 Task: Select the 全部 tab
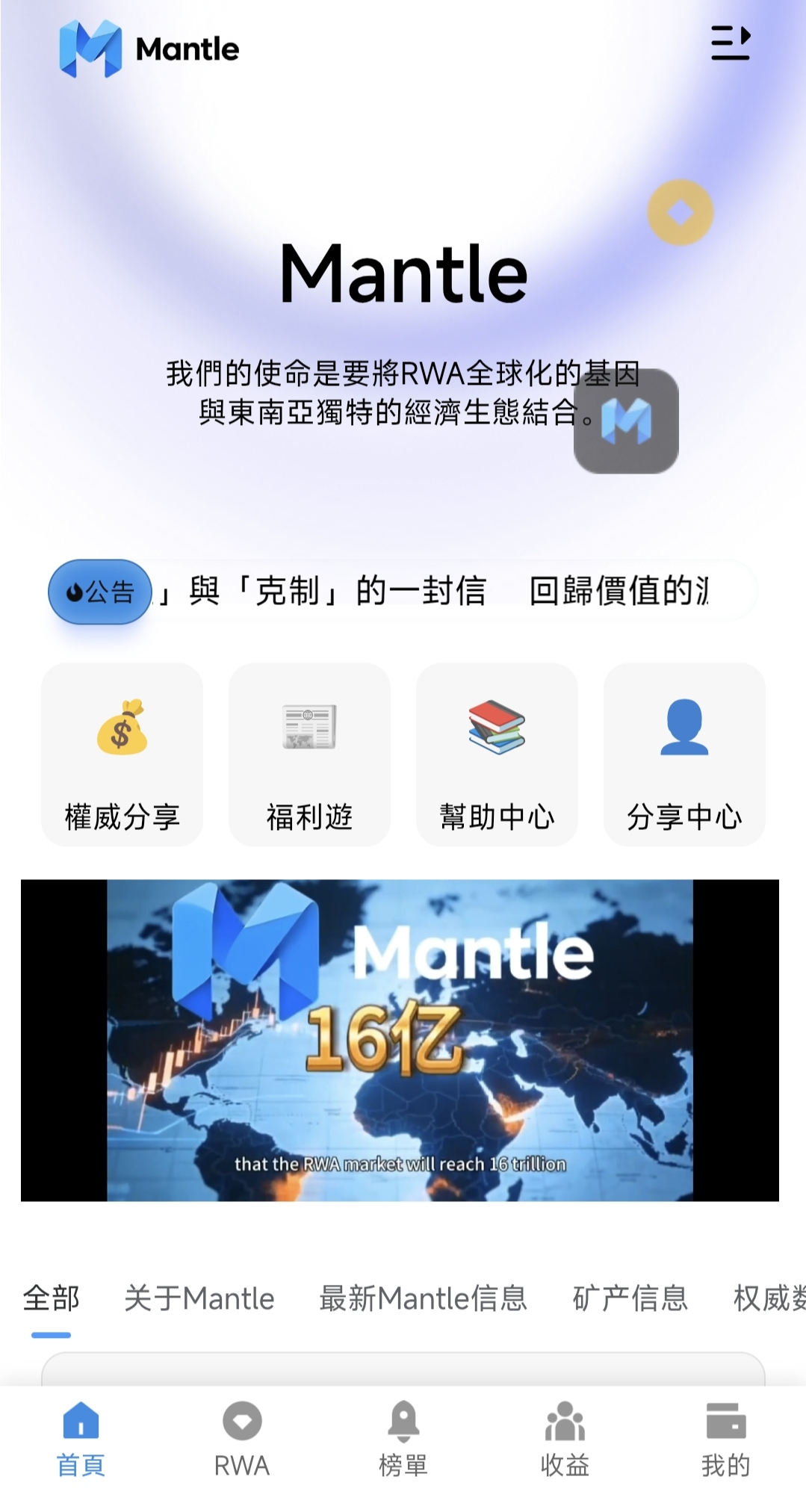[52, 1298]
